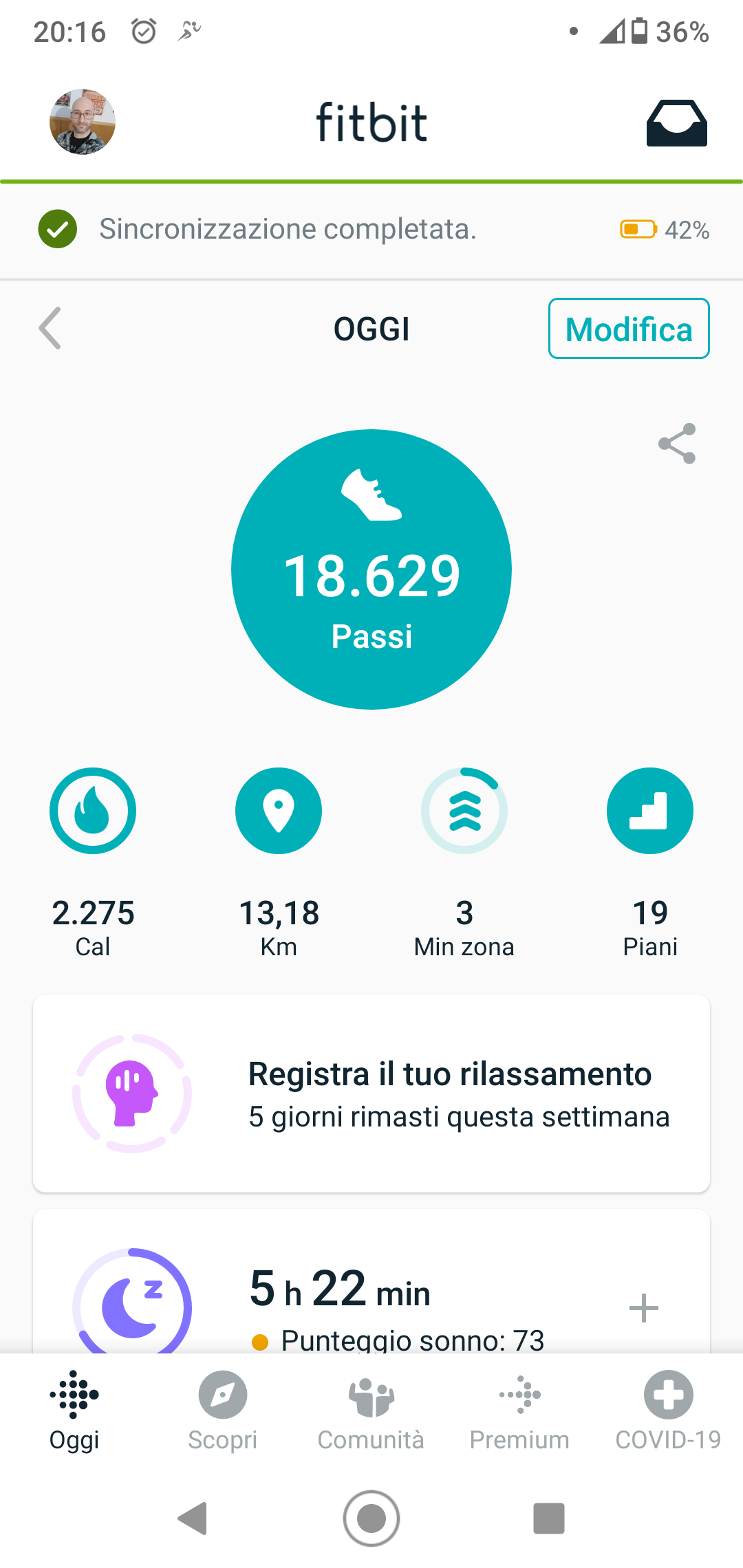This screenshot has height=1568, width=743.
Task: Add a sleep log with the plus icon
Action: click(644, 1307)
